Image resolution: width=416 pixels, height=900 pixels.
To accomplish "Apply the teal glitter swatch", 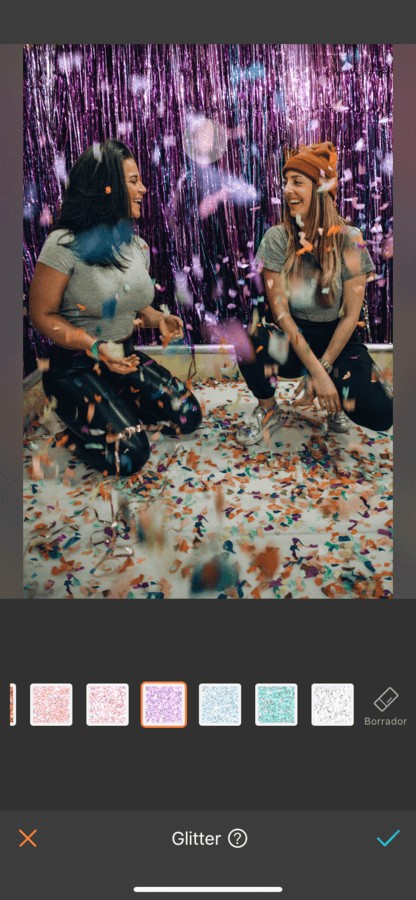I will 276,704.
